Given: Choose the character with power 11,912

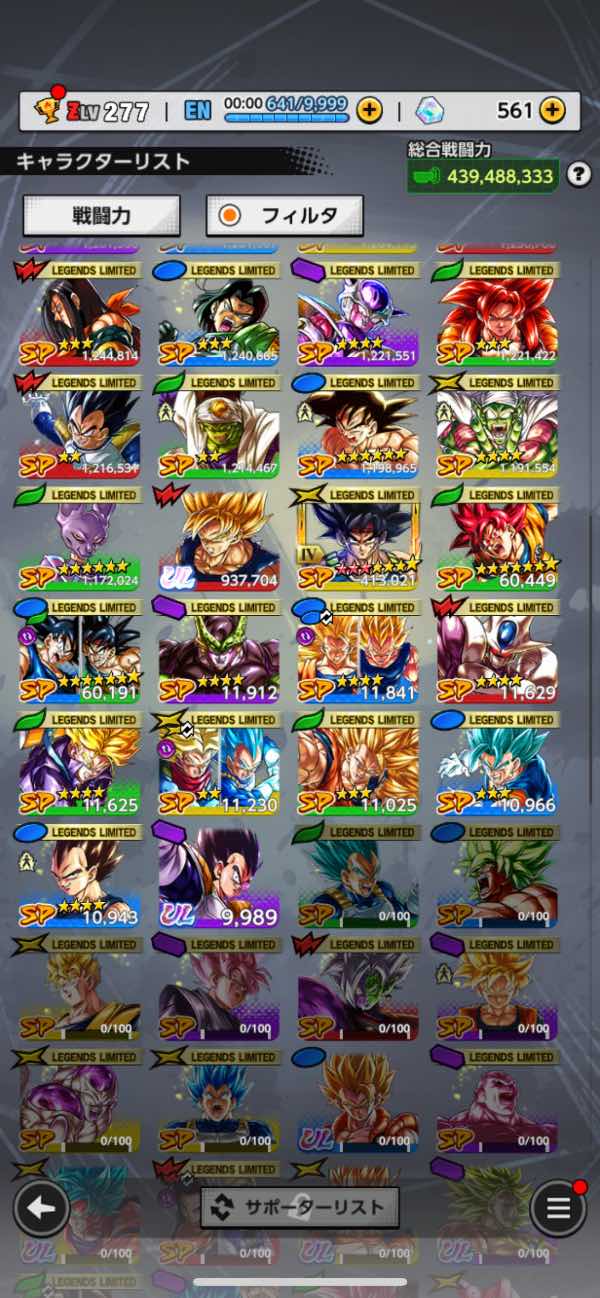Looking at the screenshot, I should pyautogui.click(x=219, y=652).
